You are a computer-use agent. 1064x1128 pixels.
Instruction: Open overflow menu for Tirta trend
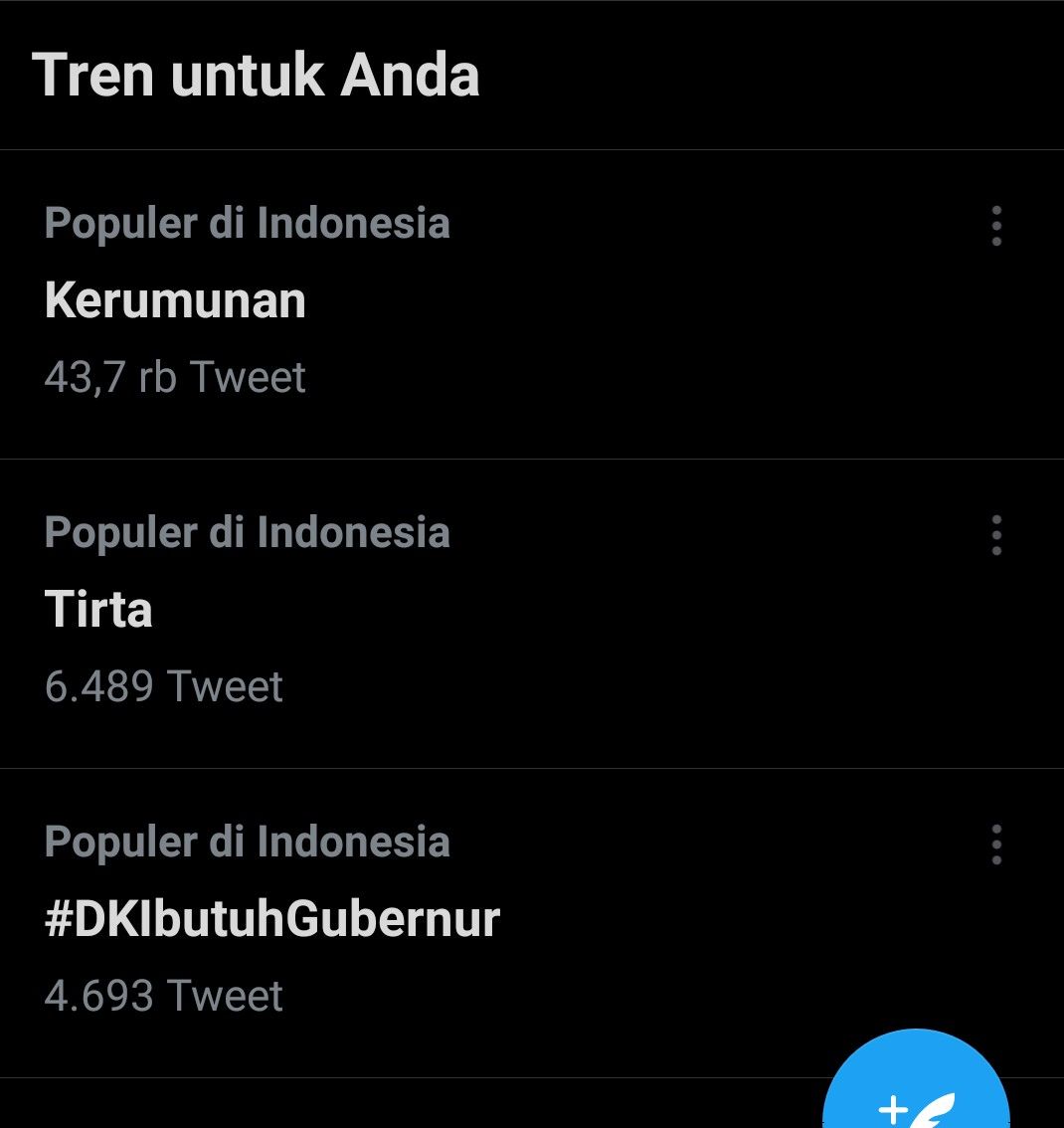tap(996, 535)
